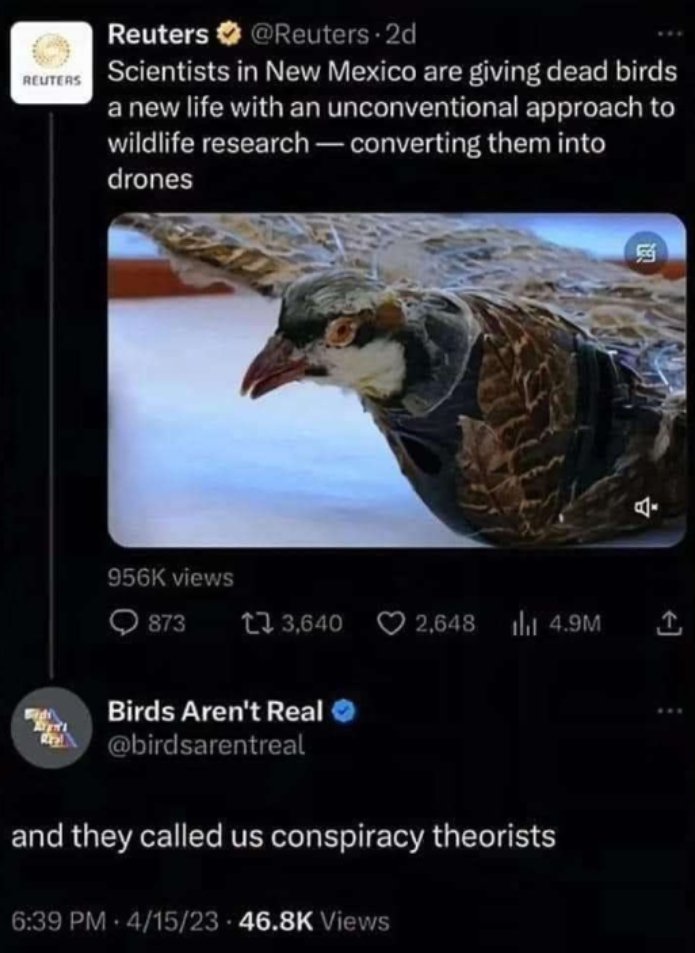695x953 pixels.
Task: Play the dead bird drone video
Action: pos(397,381)
